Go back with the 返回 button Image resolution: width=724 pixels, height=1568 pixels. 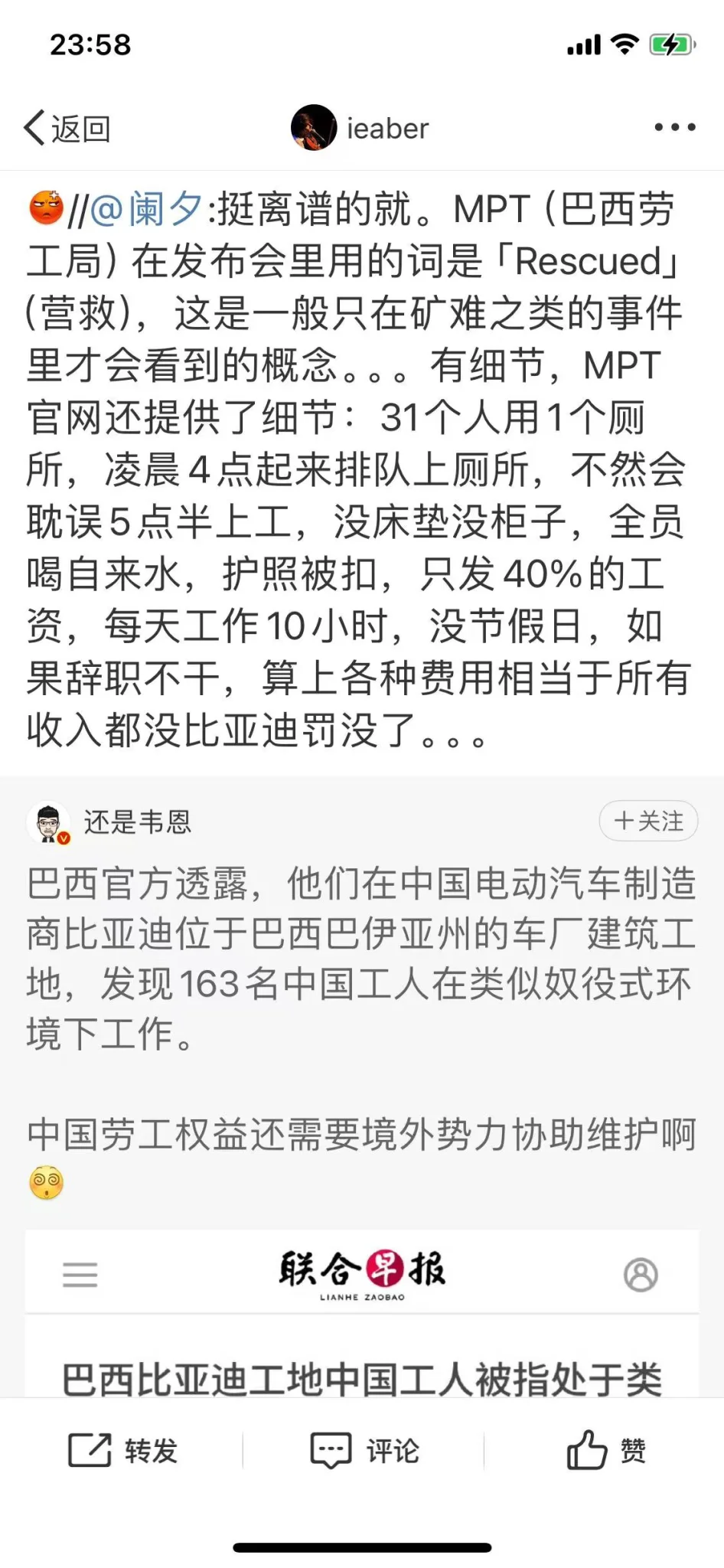point(67,128)
